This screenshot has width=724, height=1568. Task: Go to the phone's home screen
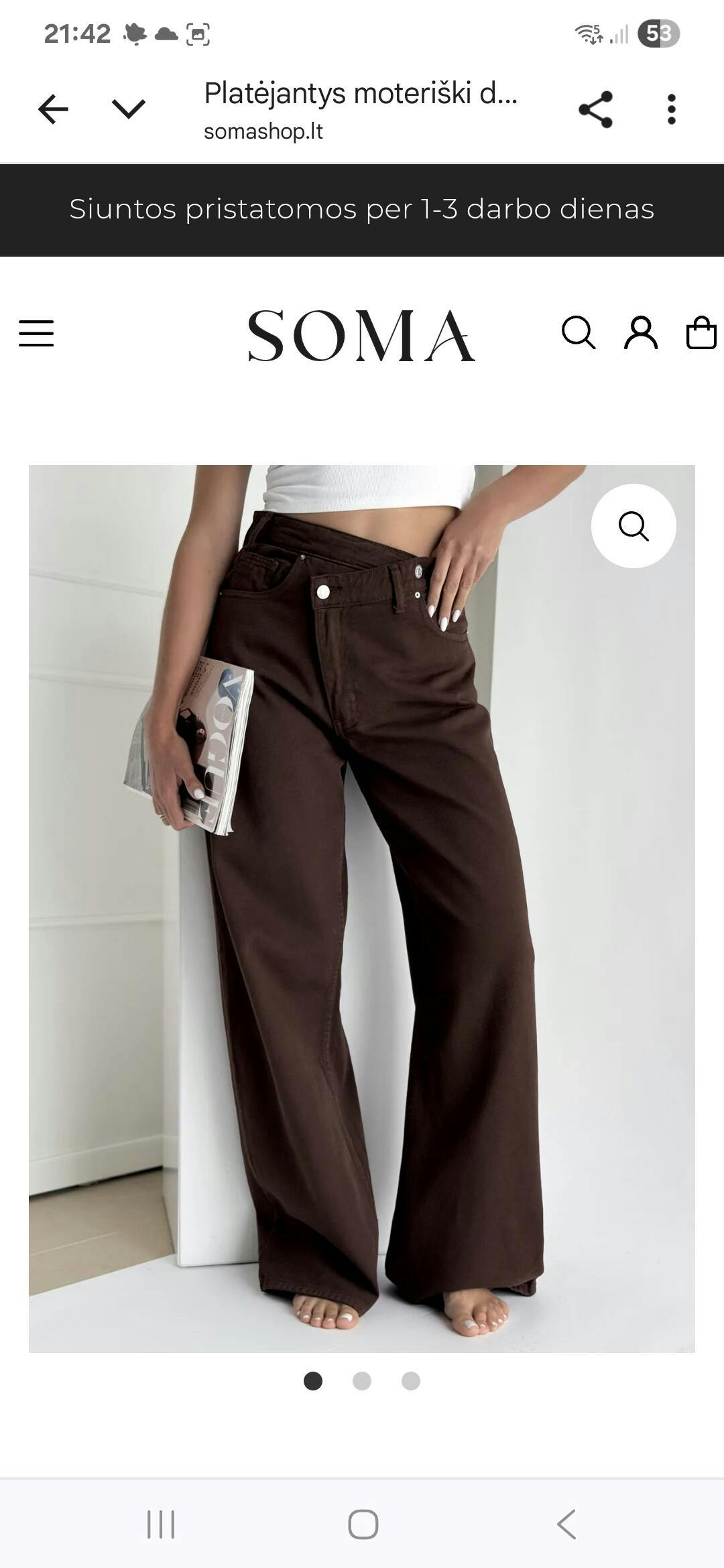click(x=363, y=1524)
